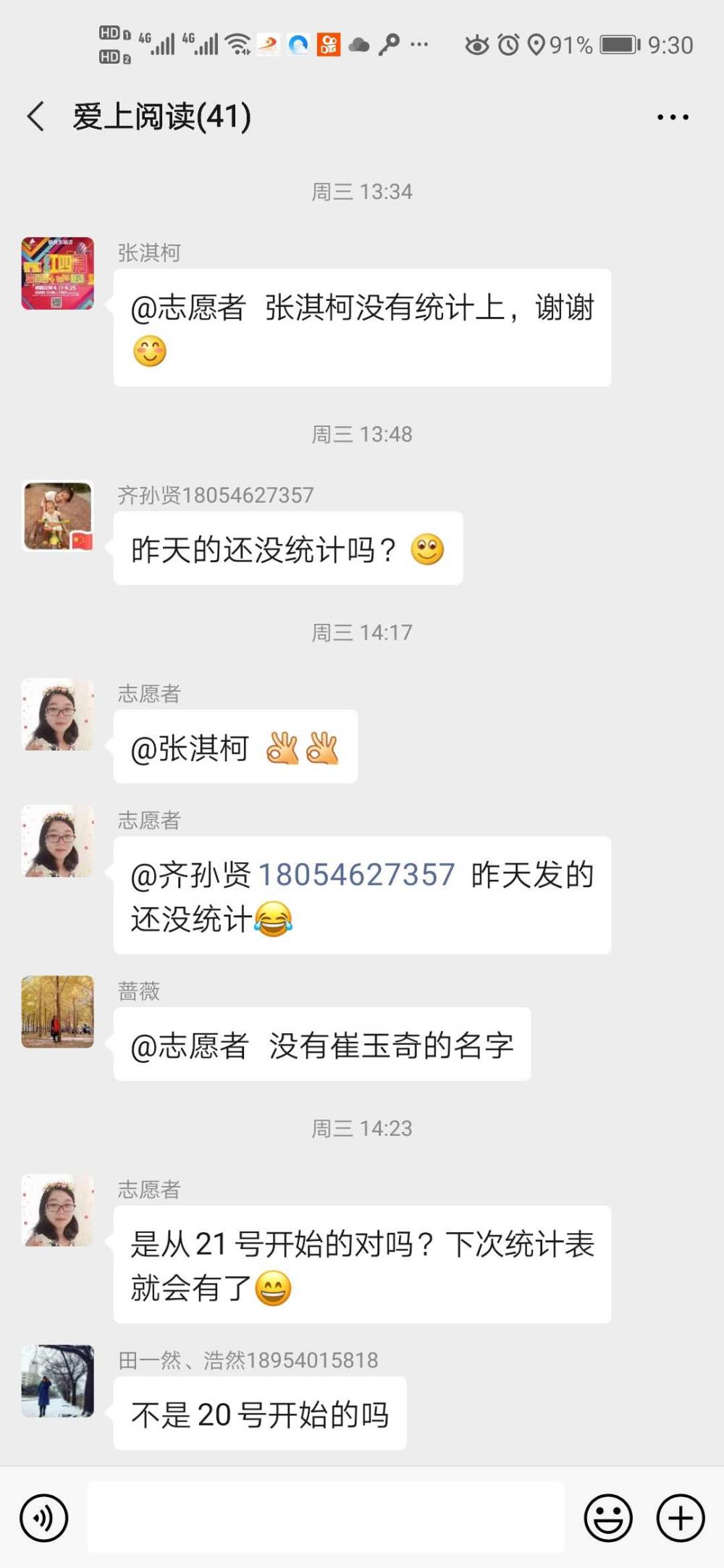Image resolution: width=724 pixels, height=1568 pixels.
Task: Open 蔷薇's profile avatar
Action: [58, 1012]
